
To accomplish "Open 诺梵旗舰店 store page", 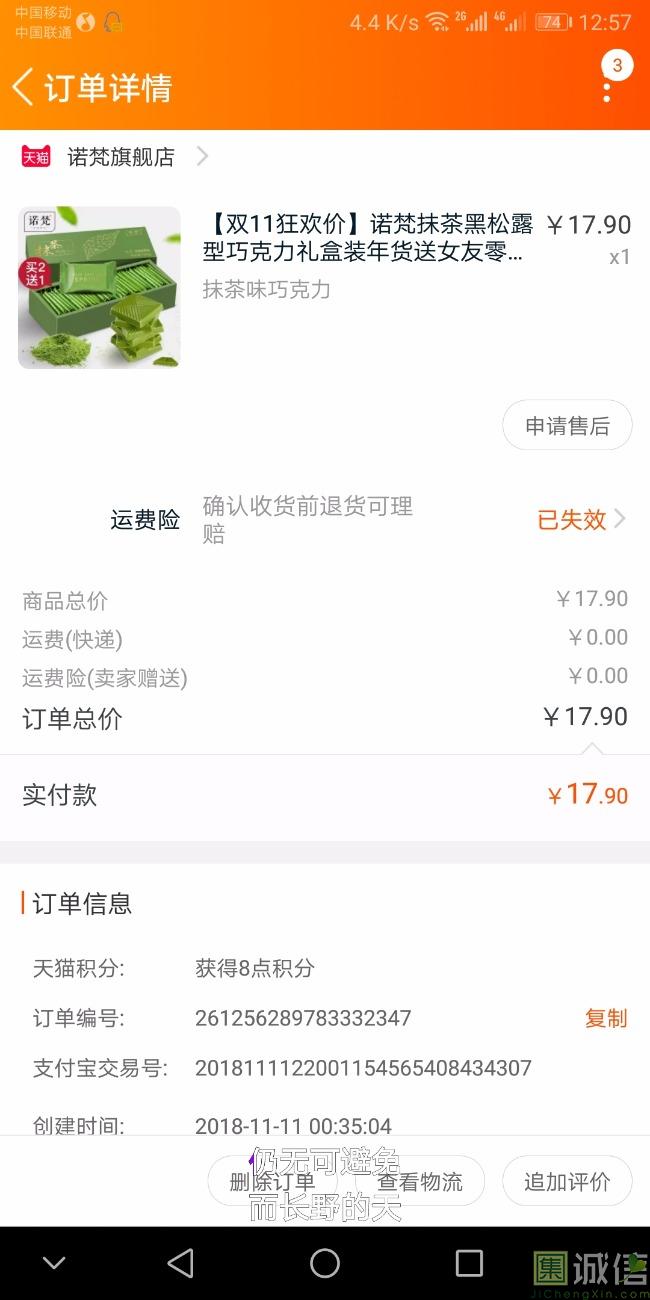I will pos(121,157).
